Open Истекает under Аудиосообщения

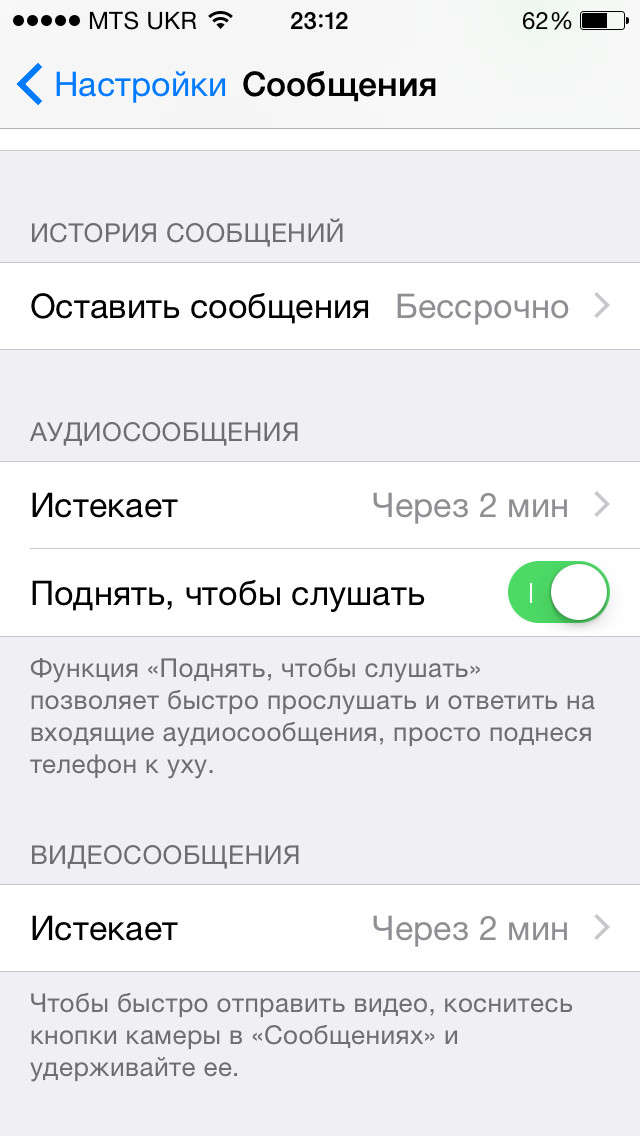(x=320, y=505)
